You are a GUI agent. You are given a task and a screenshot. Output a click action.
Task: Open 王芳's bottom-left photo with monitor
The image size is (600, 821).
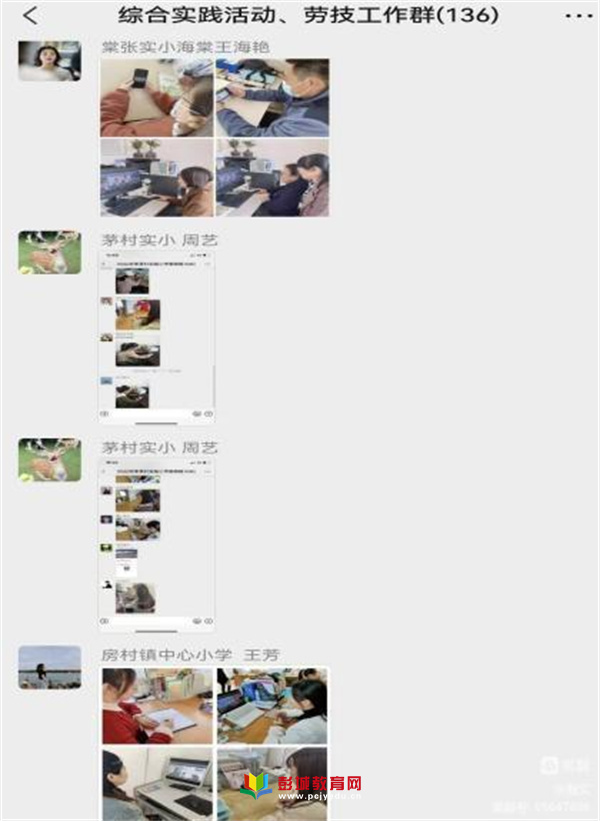[157, 784]
